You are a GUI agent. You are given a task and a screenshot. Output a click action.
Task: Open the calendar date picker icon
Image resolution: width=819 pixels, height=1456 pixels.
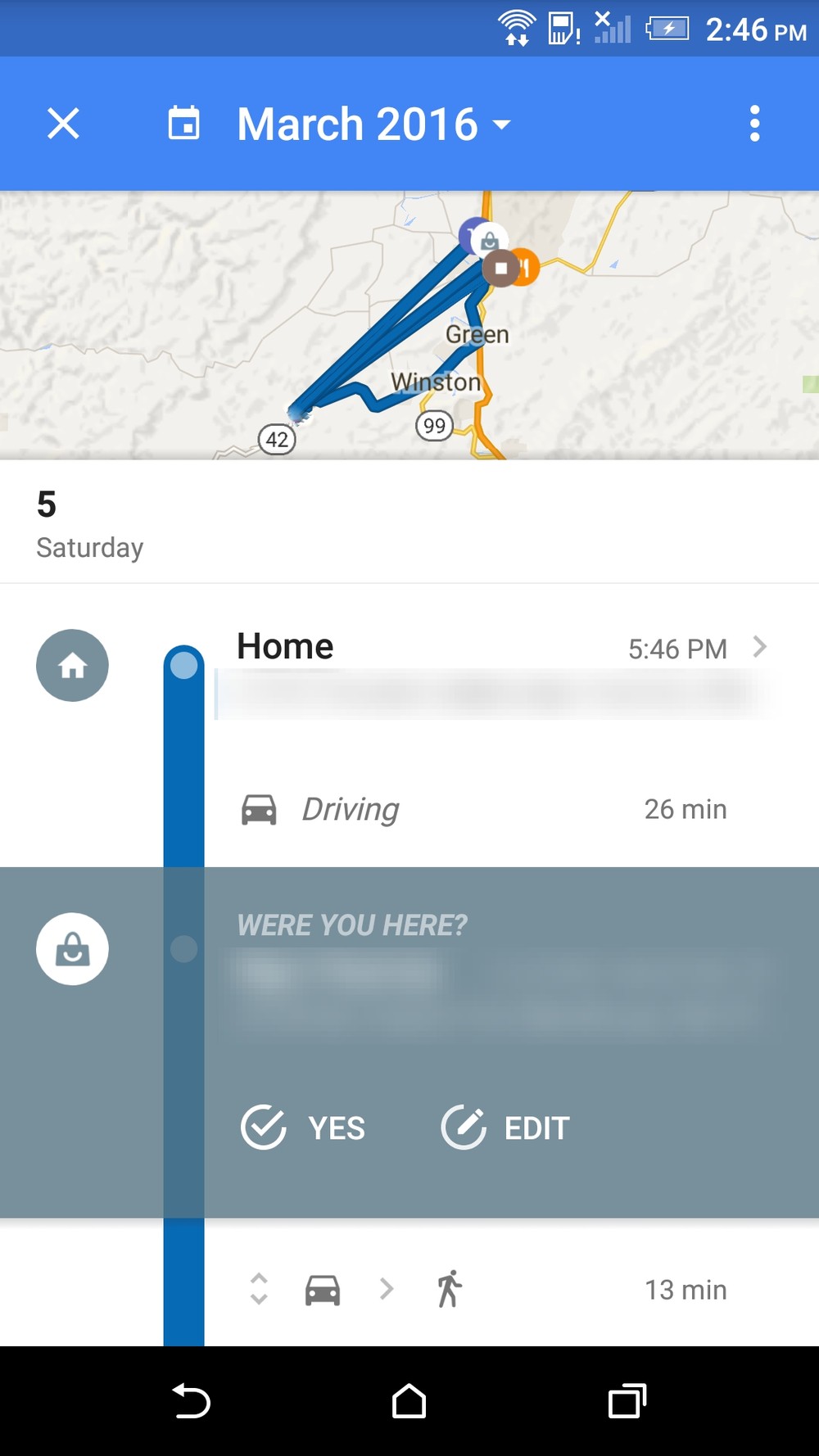[x=183, y=124]
